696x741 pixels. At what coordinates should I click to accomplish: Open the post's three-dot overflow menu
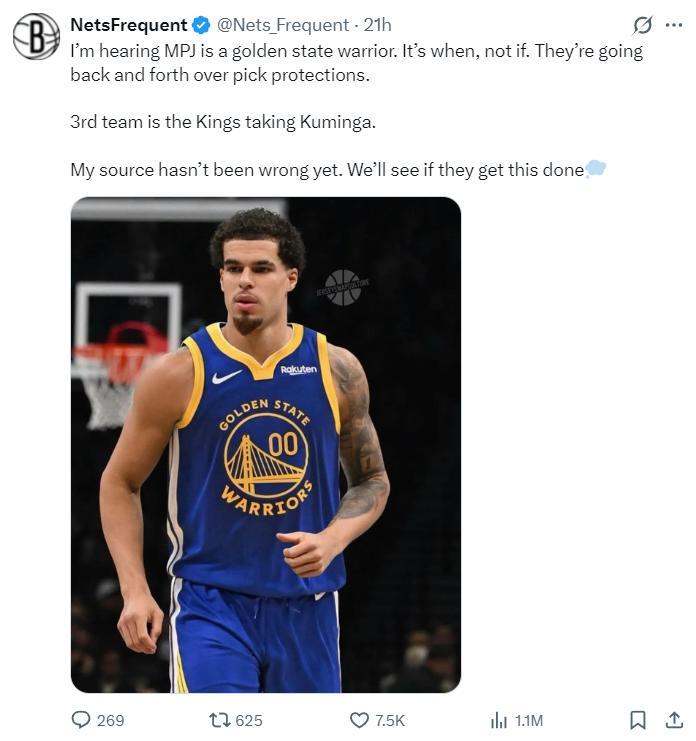pos(674,25)
